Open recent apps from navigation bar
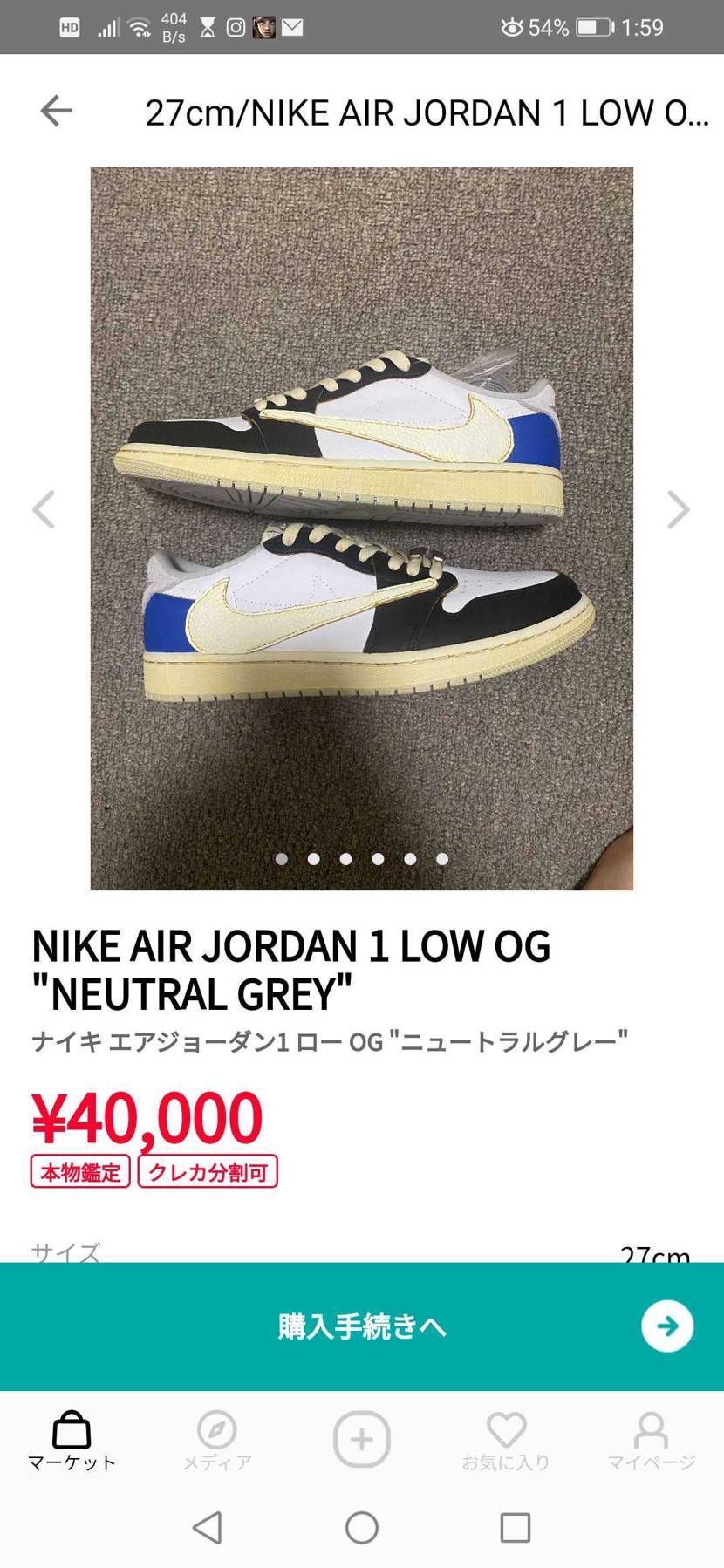Viewport: 724px width, 1568px height. [515, 1527]
